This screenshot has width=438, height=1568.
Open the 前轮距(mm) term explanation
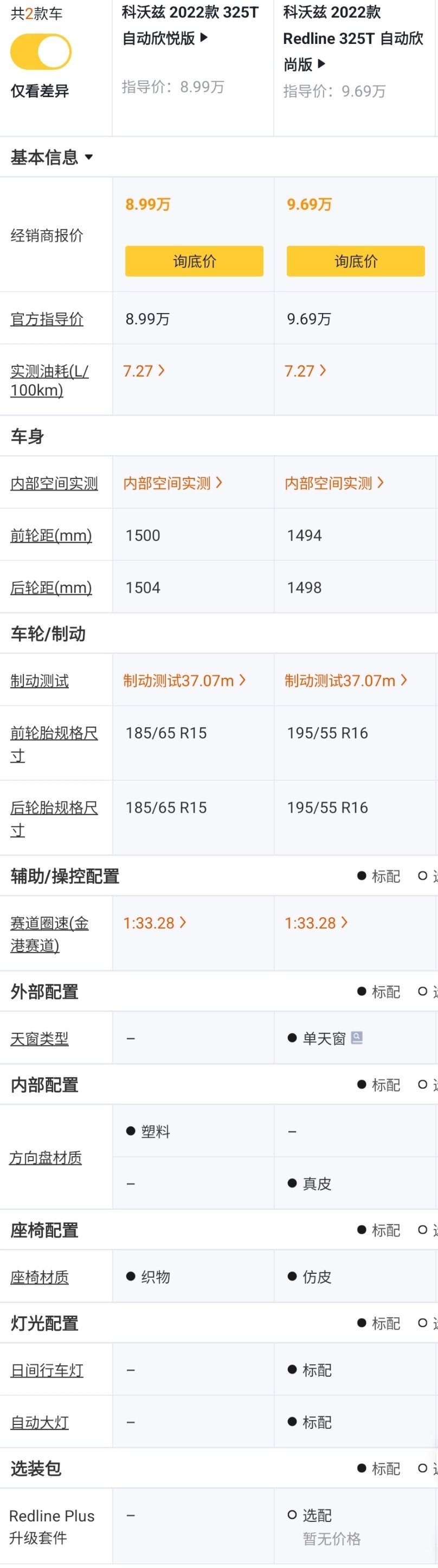[51, 535]
